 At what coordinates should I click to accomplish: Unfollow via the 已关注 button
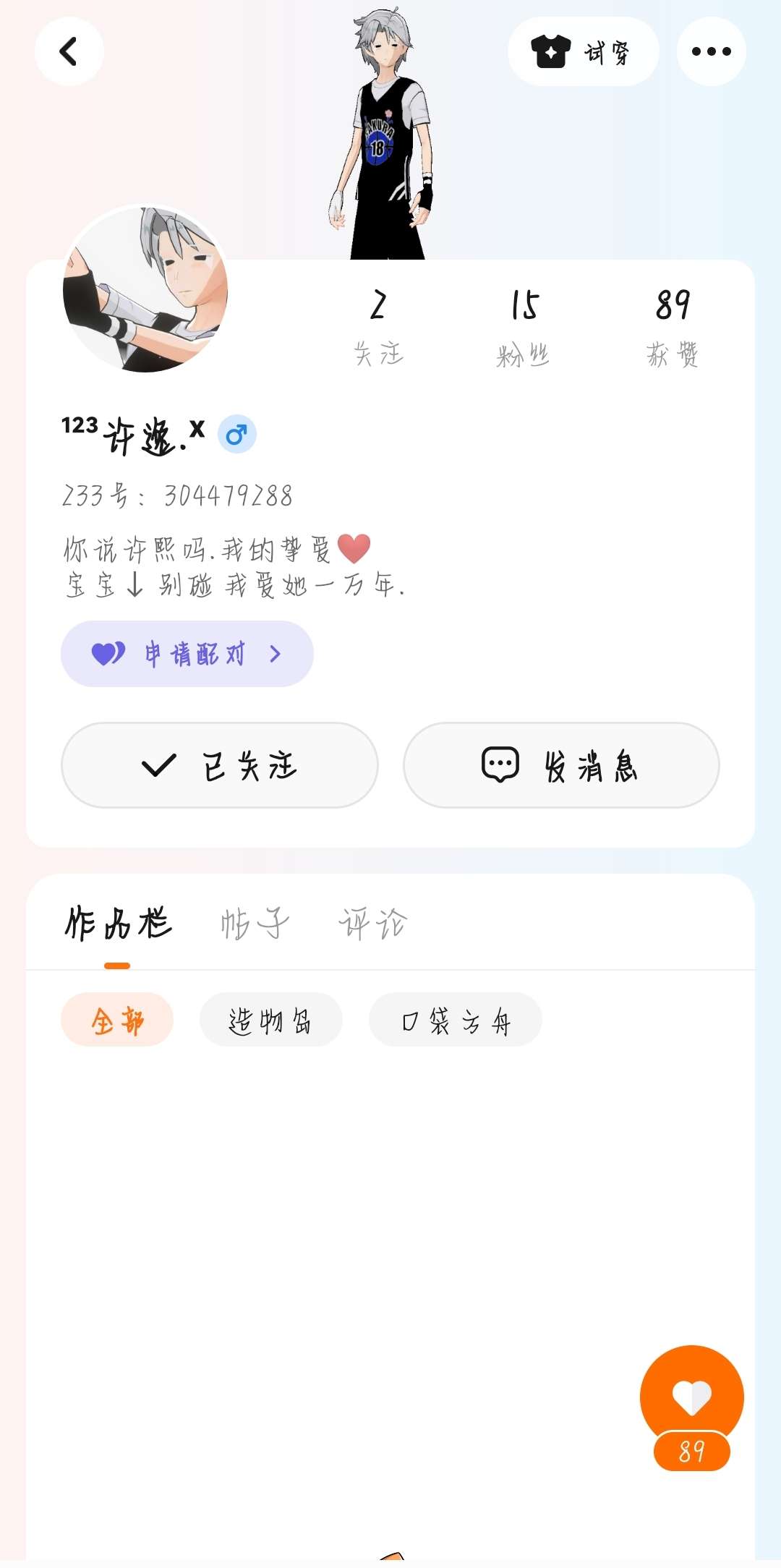[220, 765]
